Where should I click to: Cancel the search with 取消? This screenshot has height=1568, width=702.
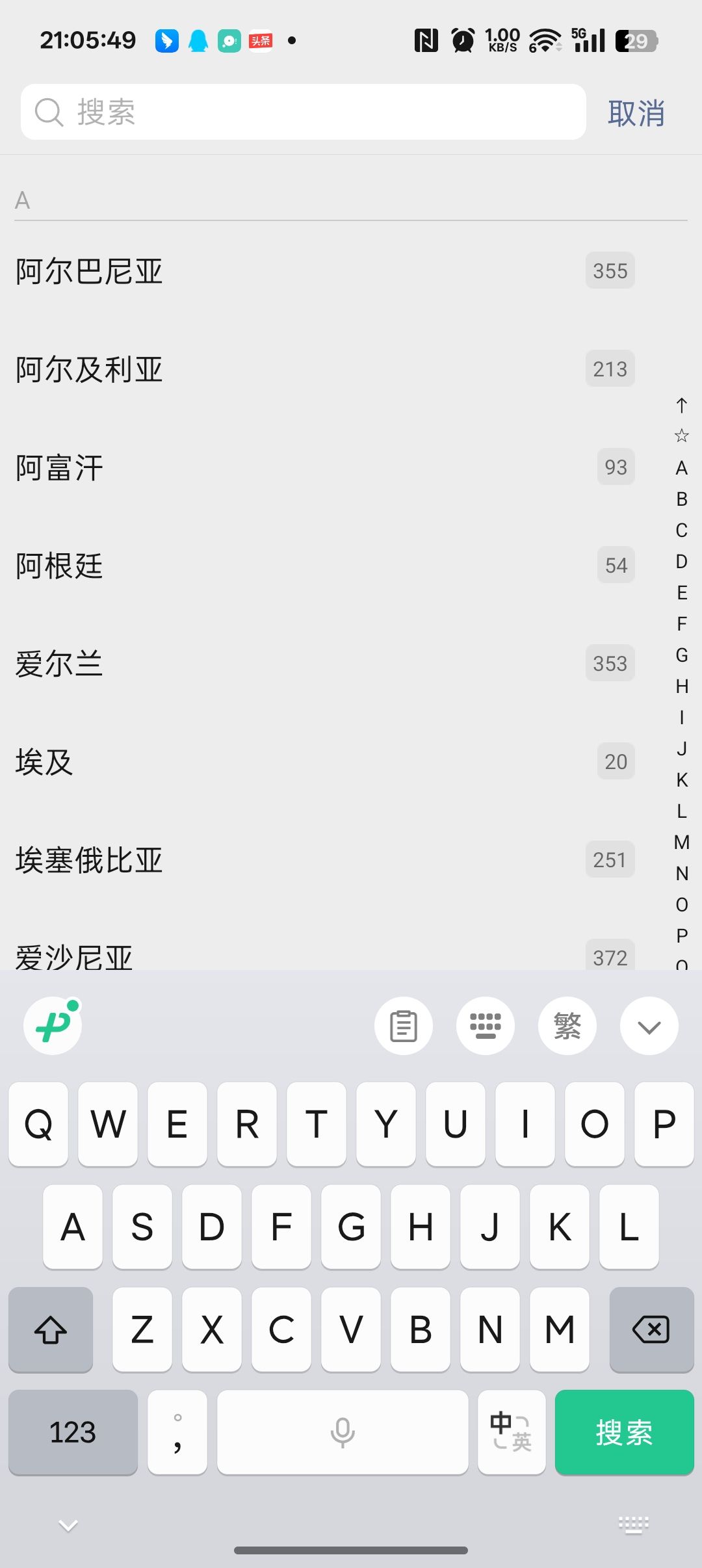(636, 113)
